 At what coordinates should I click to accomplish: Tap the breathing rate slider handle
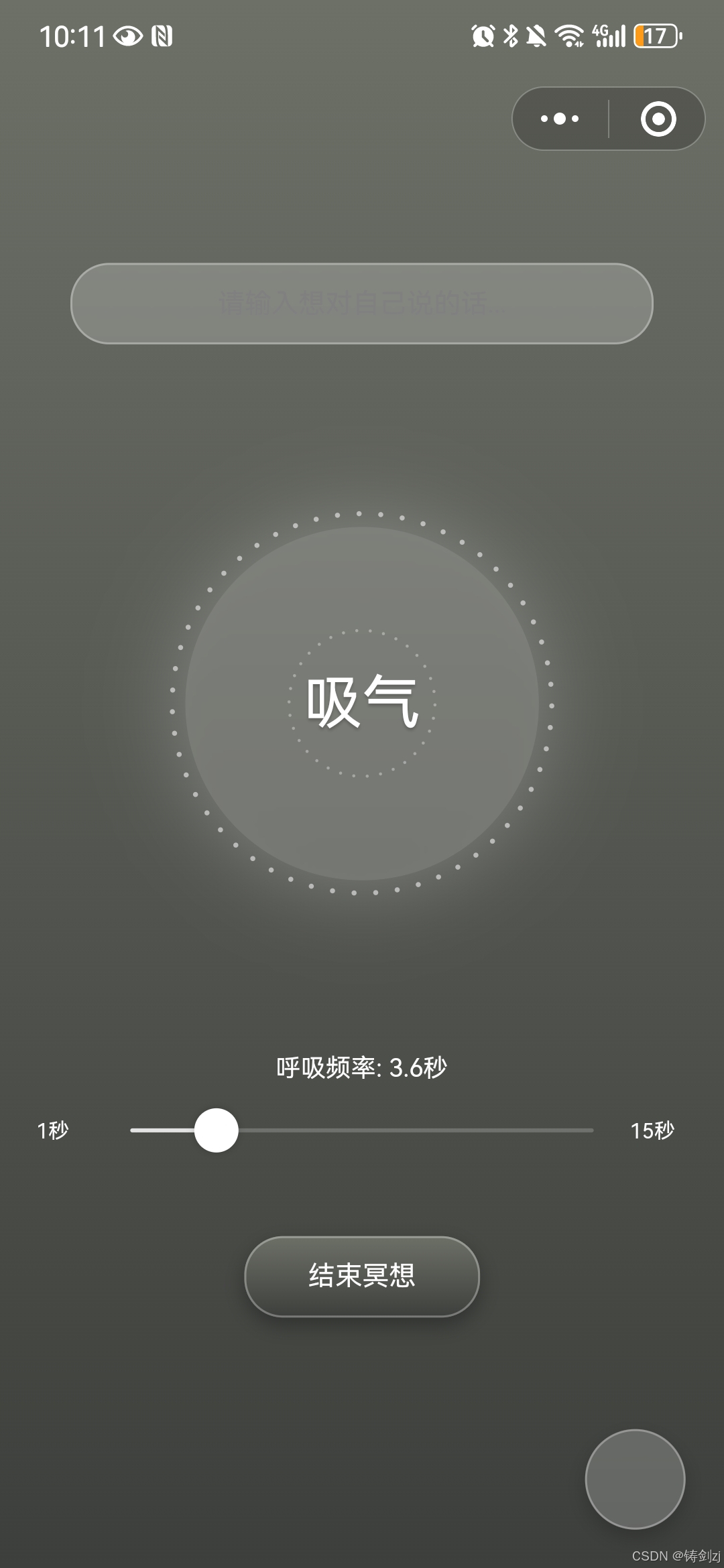[x=216, y=1130]
